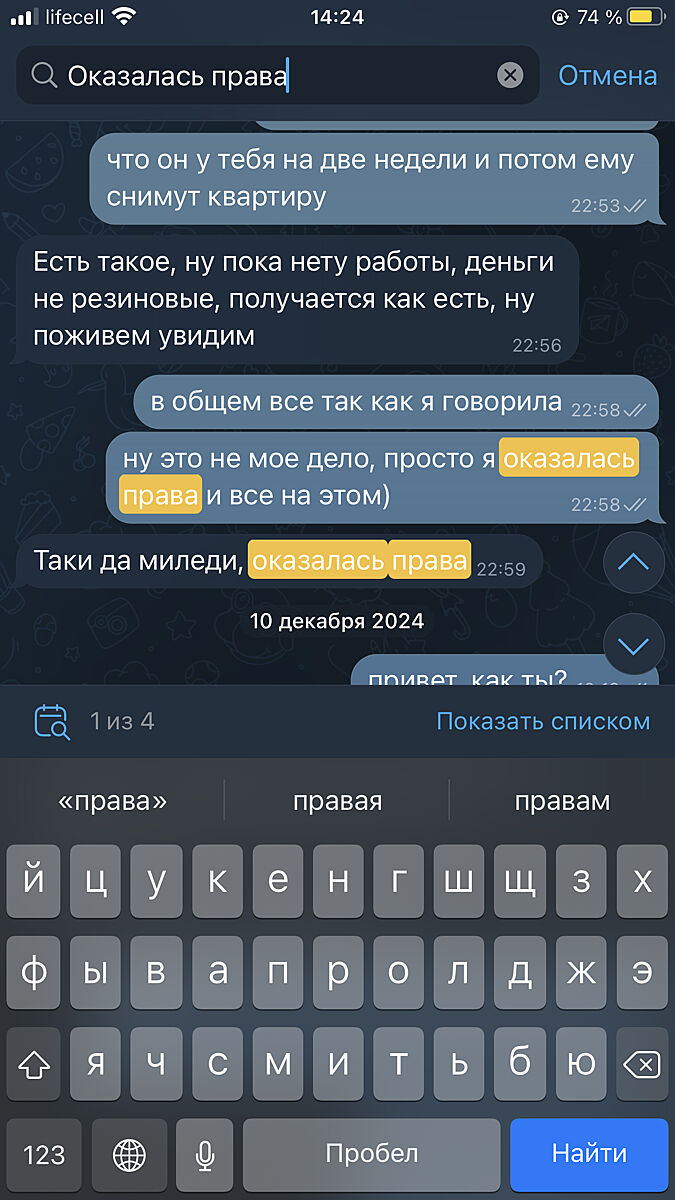
Task: Clear the search text field
Action: [510, 75]
